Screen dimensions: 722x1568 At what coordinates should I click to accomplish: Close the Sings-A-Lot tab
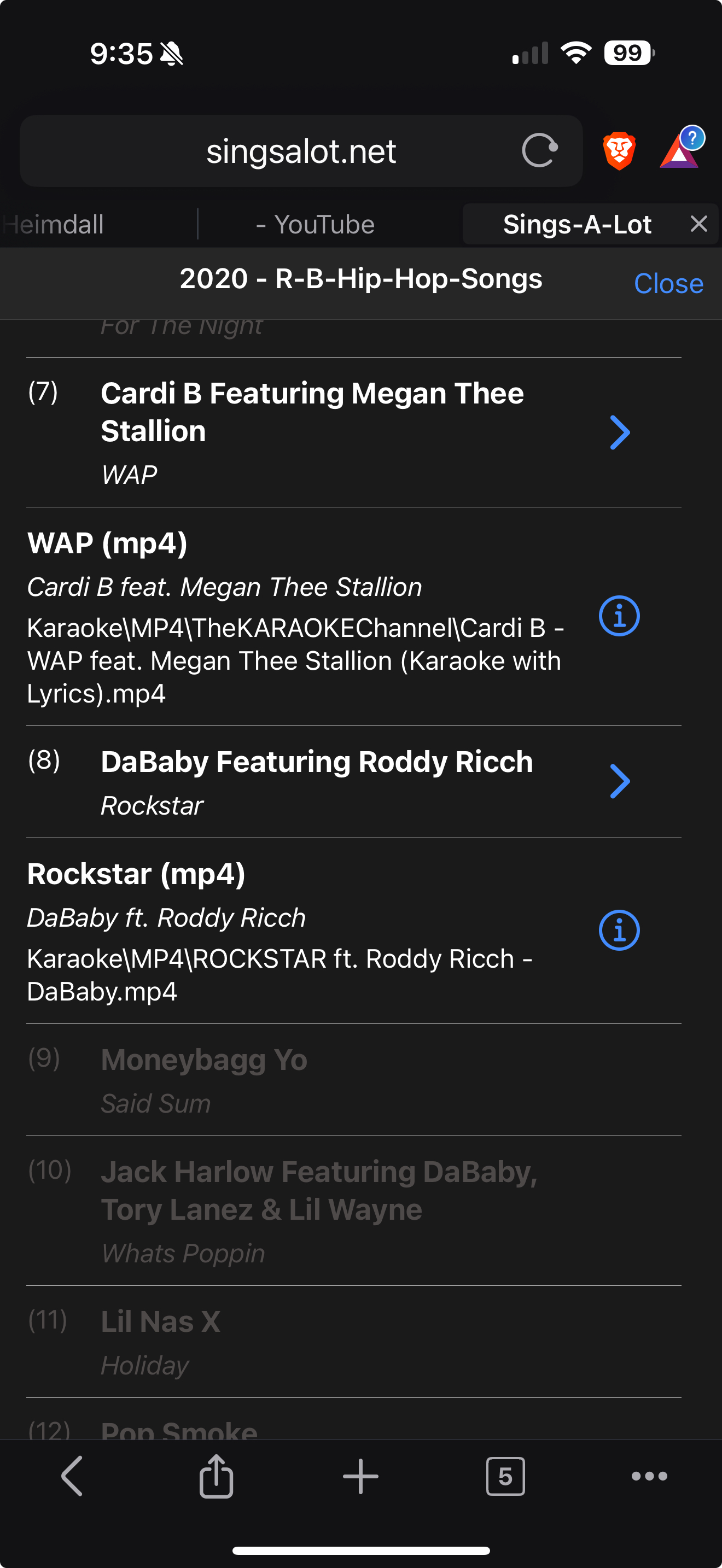[x=698, y=224]
